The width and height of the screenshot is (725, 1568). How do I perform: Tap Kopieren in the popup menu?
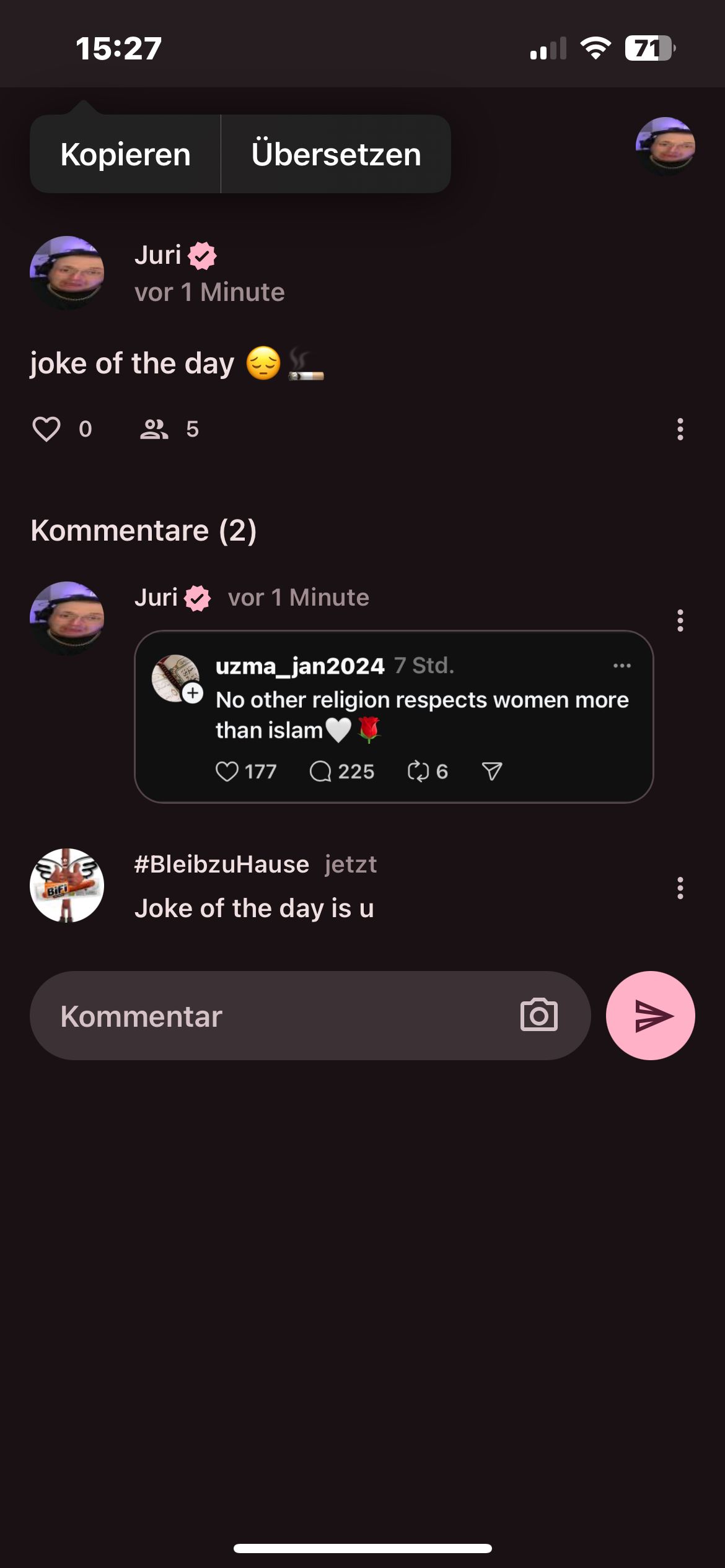coord(125,154)
